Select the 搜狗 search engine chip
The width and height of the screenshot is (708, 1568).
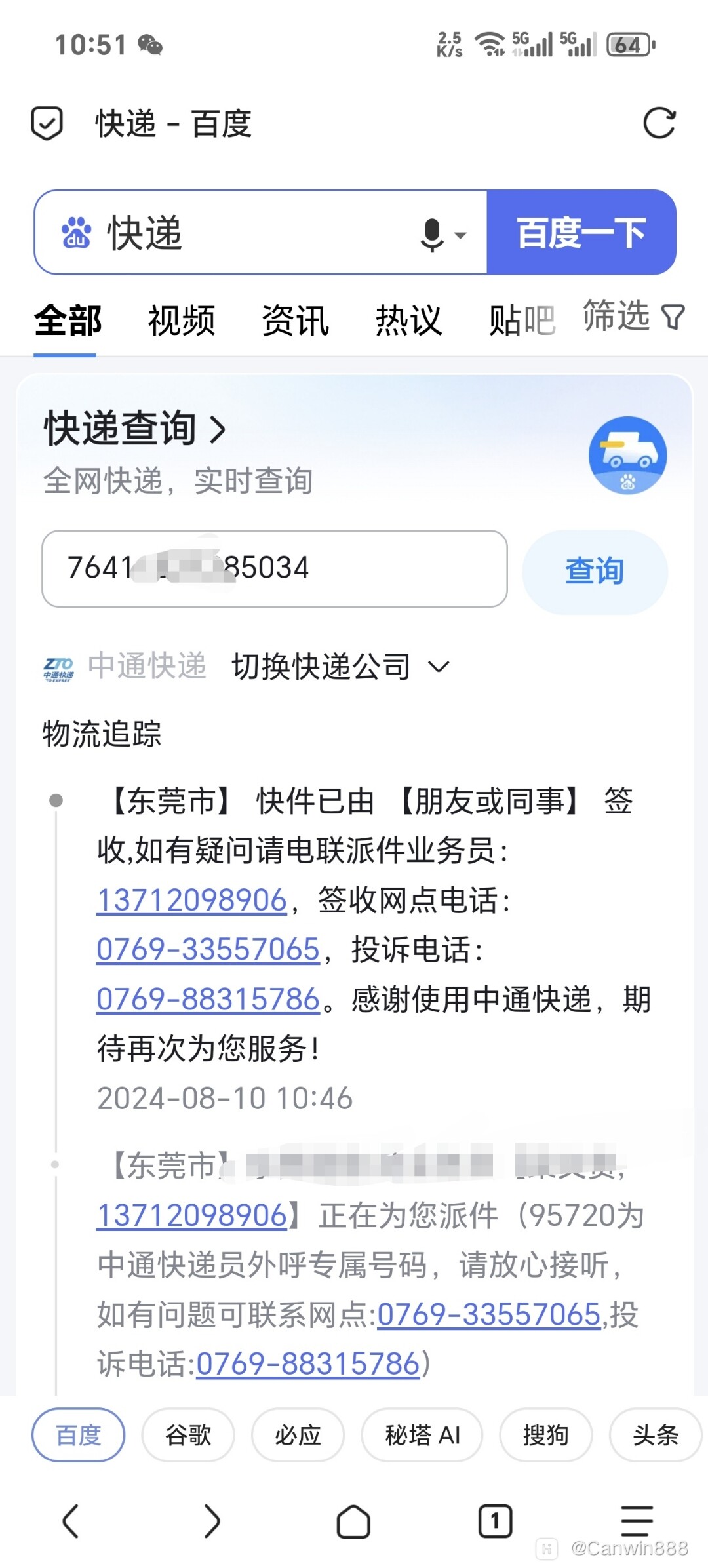545,1435
